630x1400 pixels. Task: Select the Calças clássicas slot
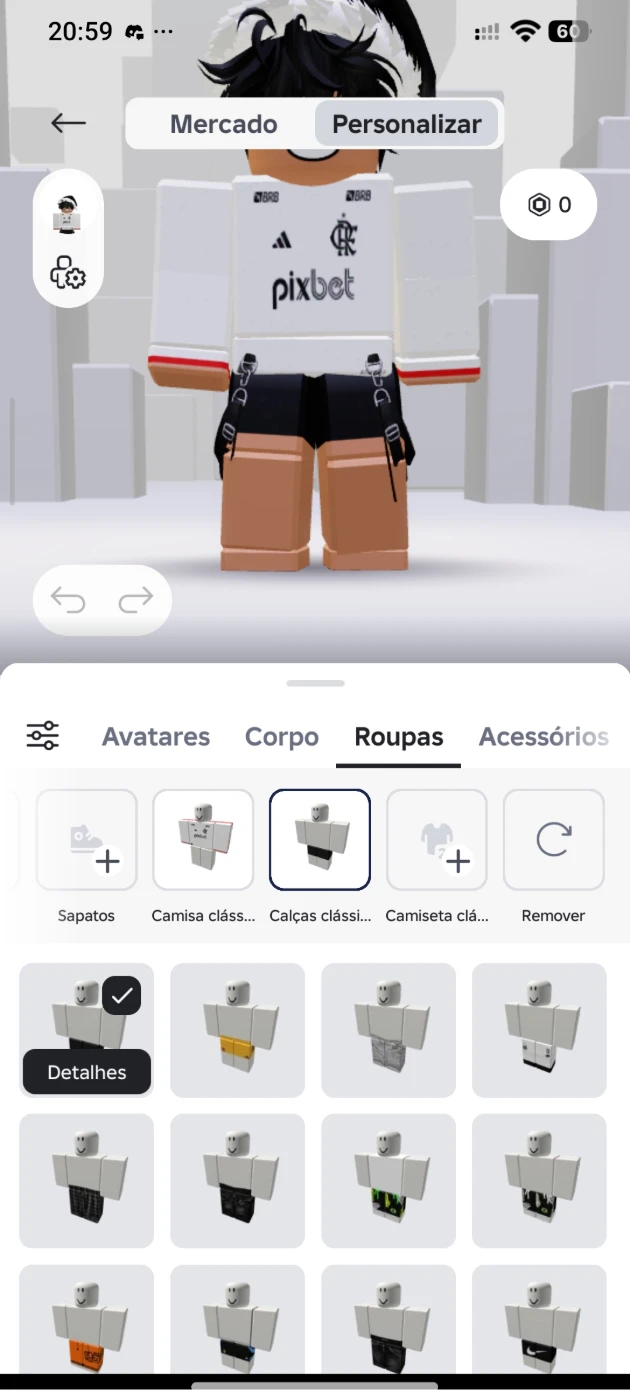point(320,840)
